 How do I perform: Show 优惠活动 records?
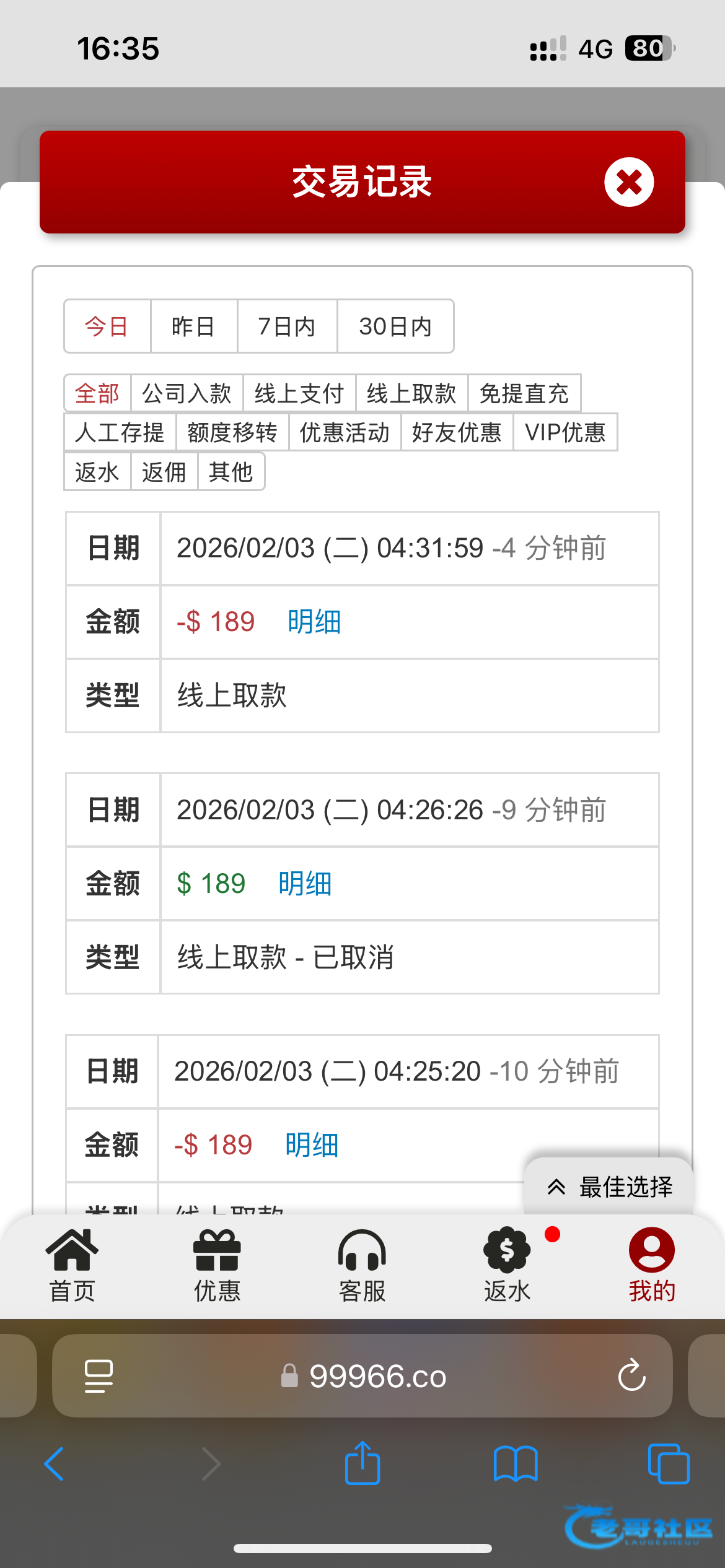tap(345, 432)
